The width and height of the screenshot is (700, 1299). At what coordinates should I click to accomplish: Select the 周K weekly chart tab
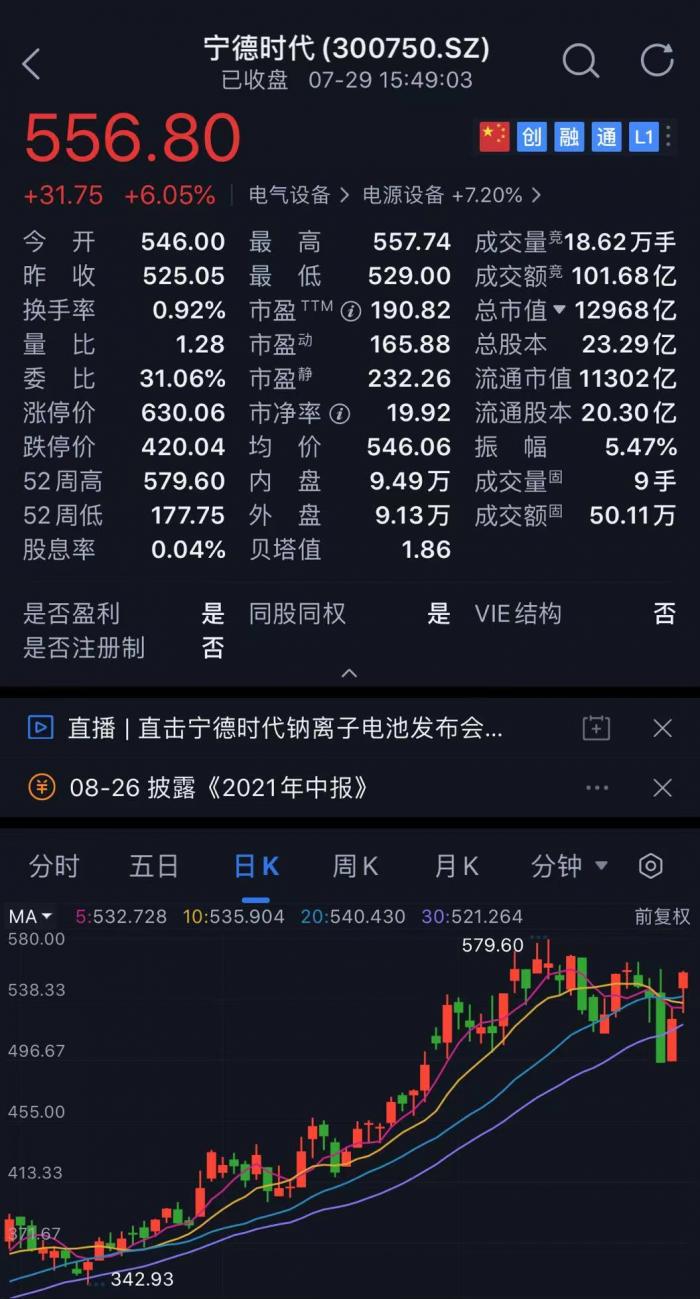(x=355, y=866)
